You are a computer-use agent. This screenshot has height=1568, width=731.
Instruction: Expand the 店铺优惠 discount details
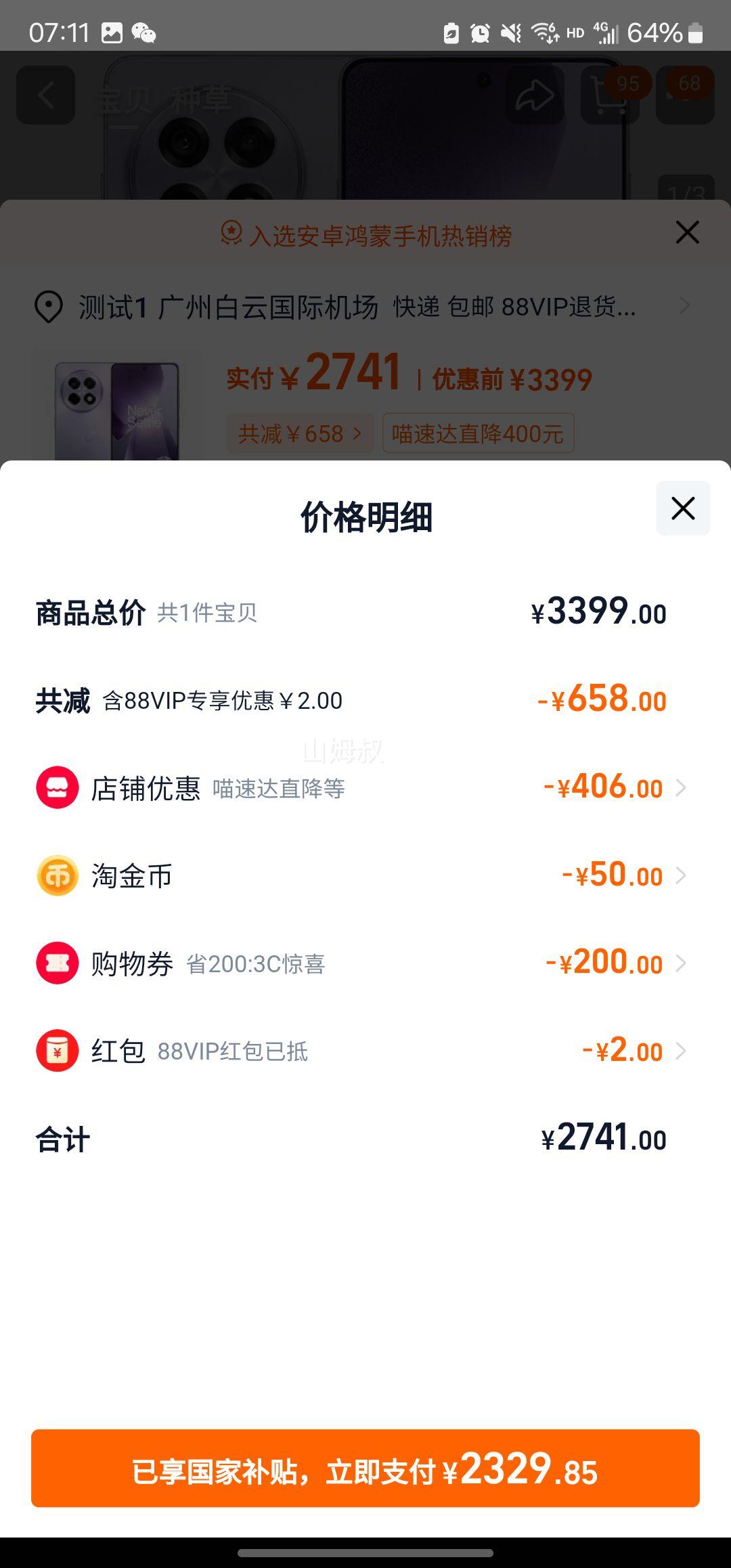pos(682,787)
